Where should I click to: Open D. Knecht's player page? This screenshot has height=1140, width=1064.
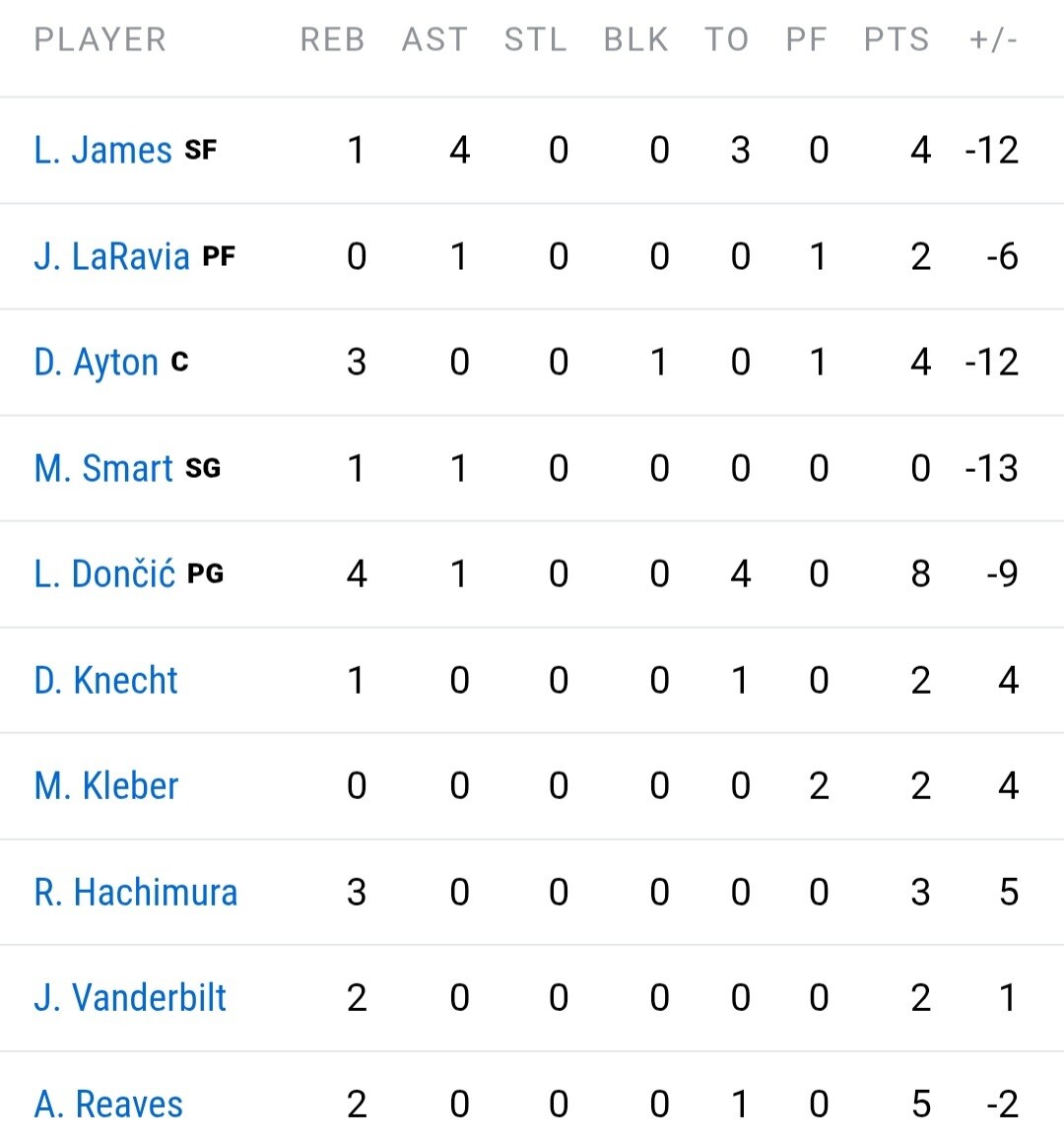tap(106, 681)
